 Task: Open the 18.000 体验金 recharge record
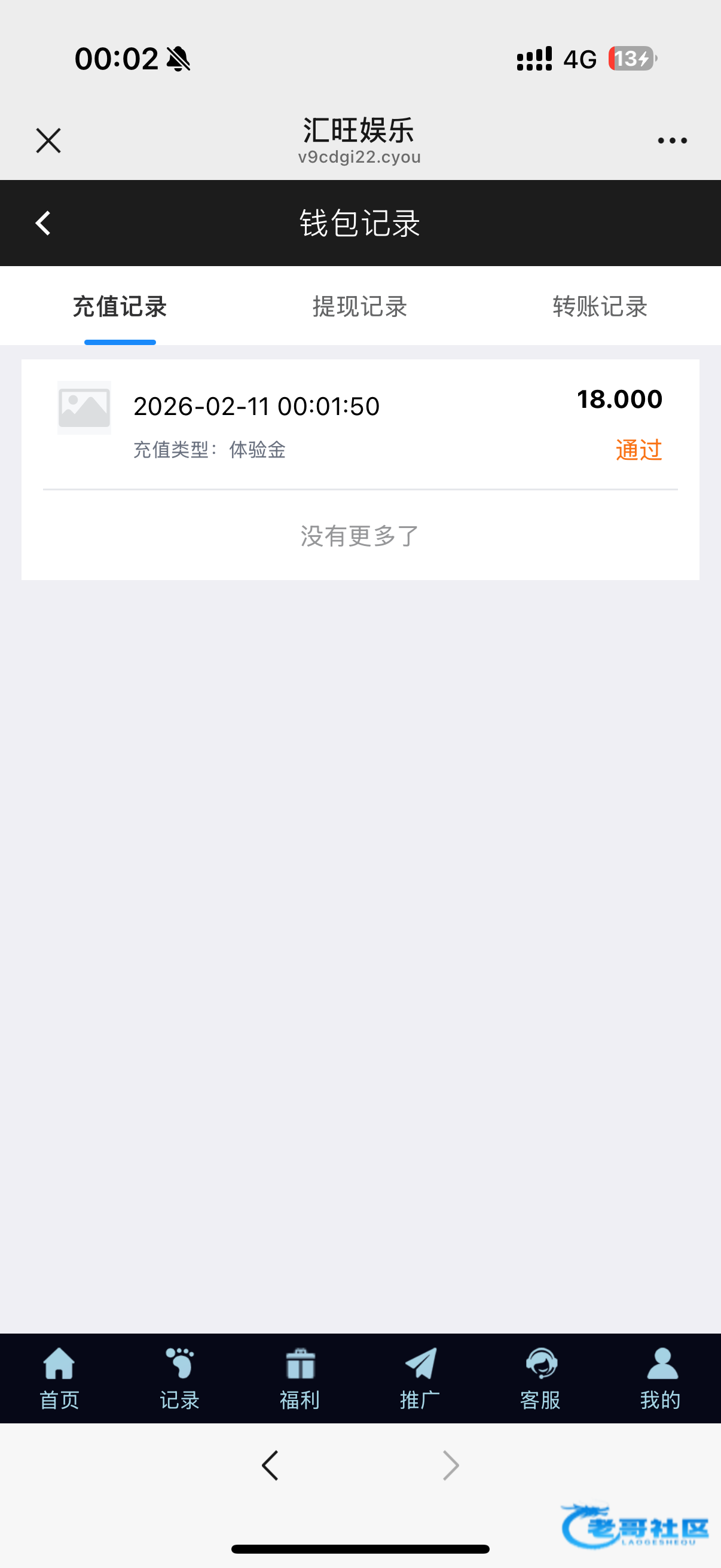[x=360, y=424]
